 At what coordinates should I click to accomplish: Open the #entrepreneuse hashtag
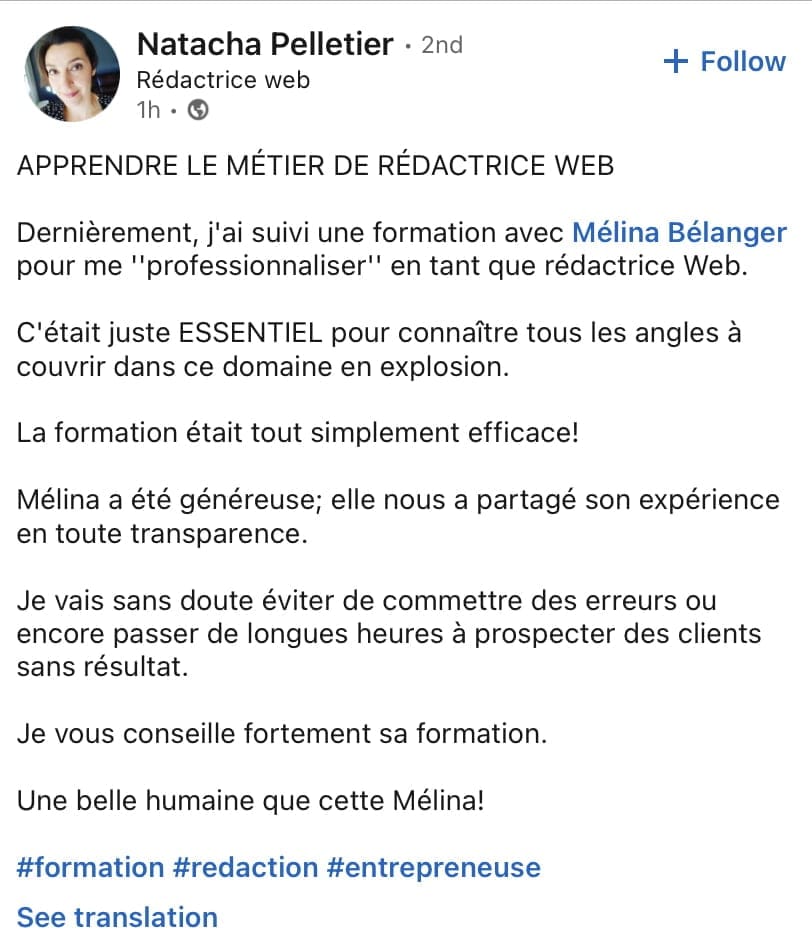pos(433,867)
